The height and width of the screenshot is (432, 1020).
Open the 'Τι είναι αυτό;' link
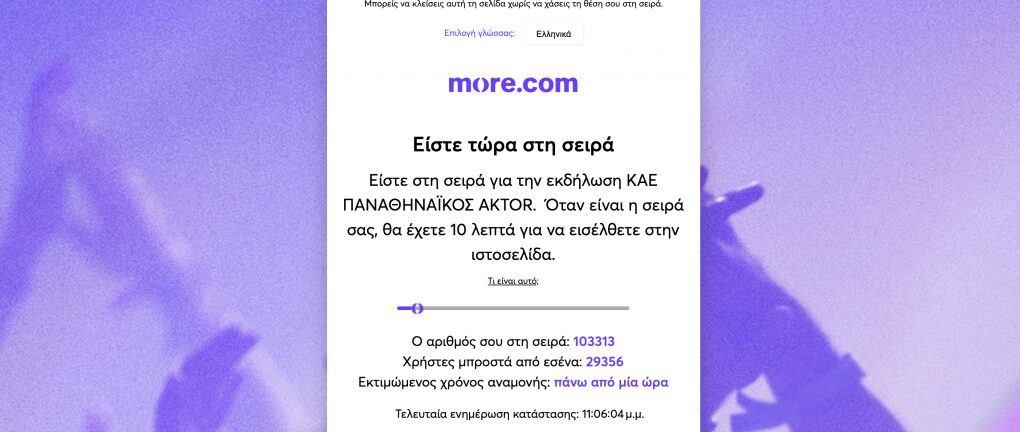513,281
